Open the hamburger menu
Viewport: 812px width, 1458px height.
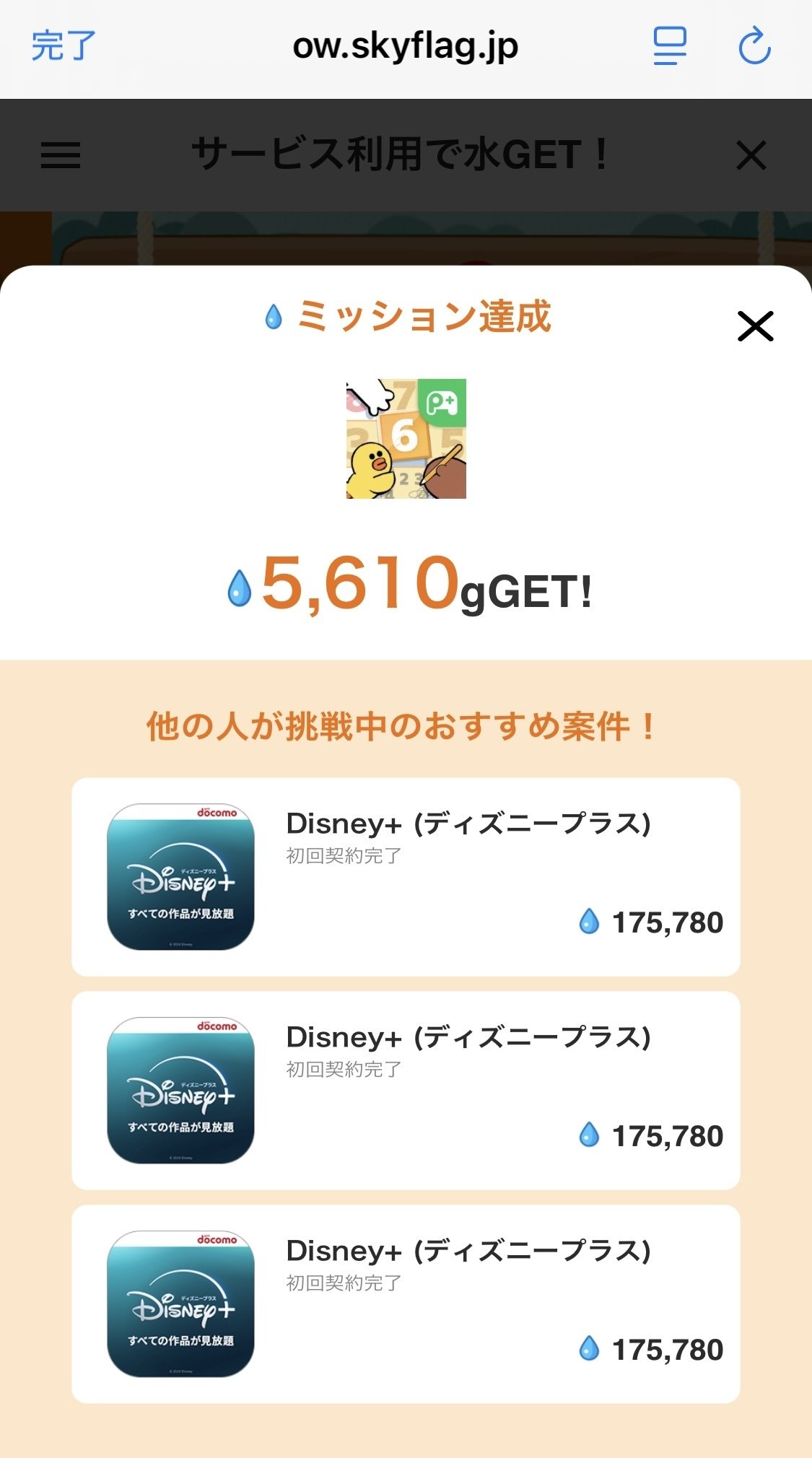pyautogui.click(x=61, y=155)
